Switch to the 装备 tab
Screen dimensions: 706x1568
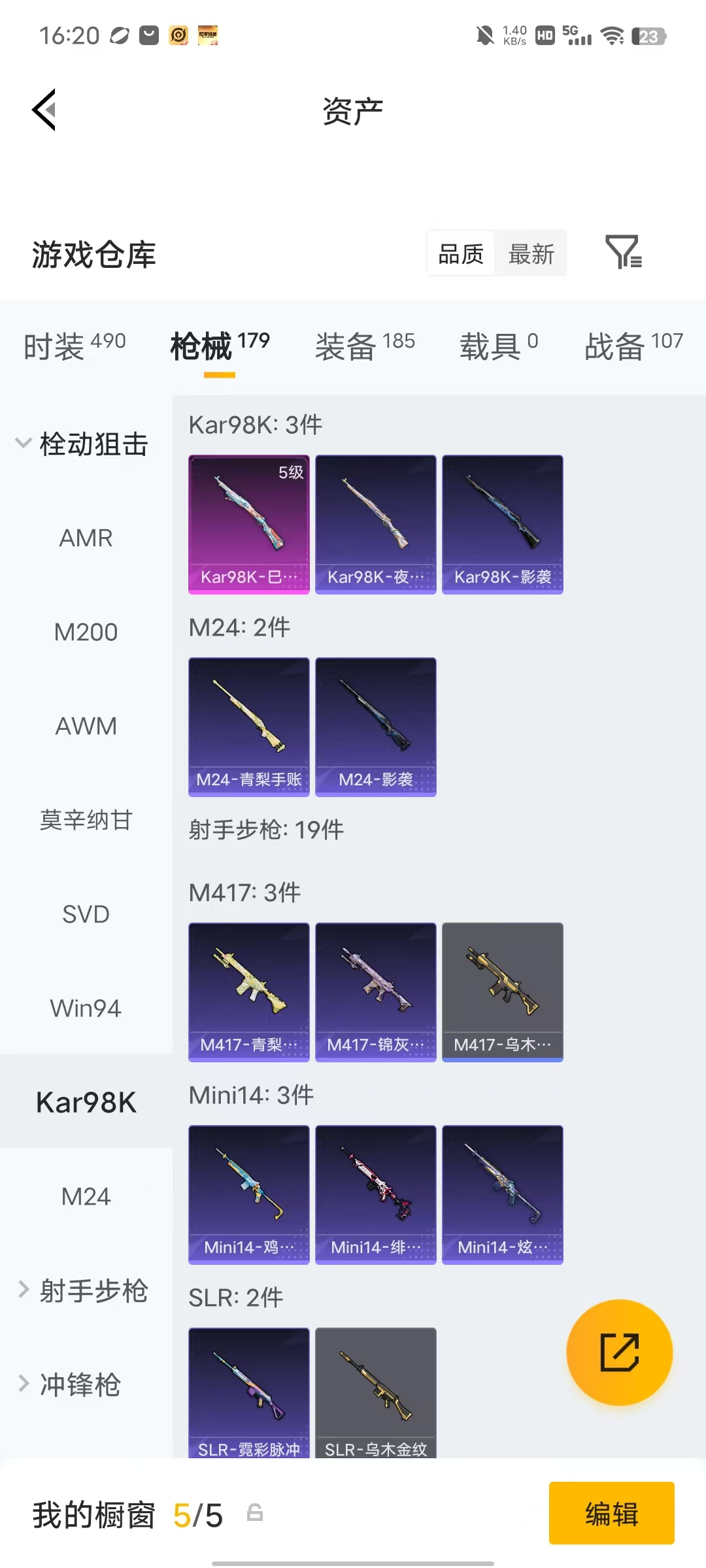(x=365, y=346)
